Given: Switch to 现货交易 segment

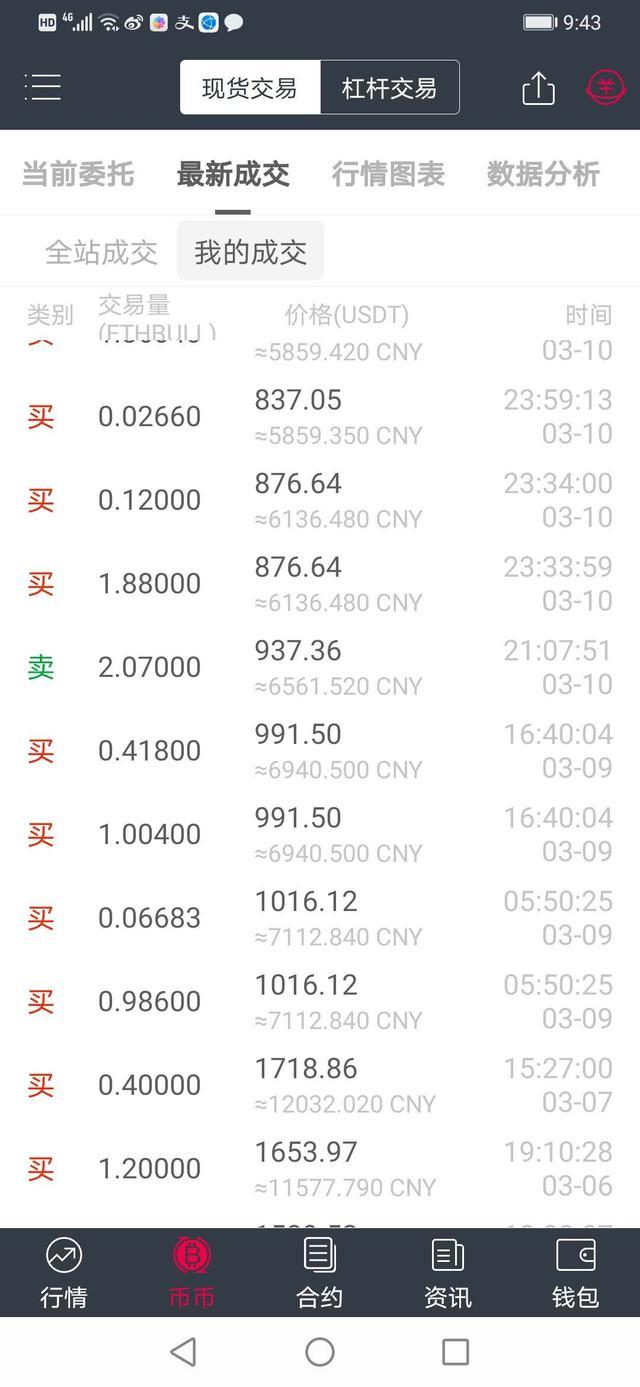Looking at the screenshot, I should (250, 88).
